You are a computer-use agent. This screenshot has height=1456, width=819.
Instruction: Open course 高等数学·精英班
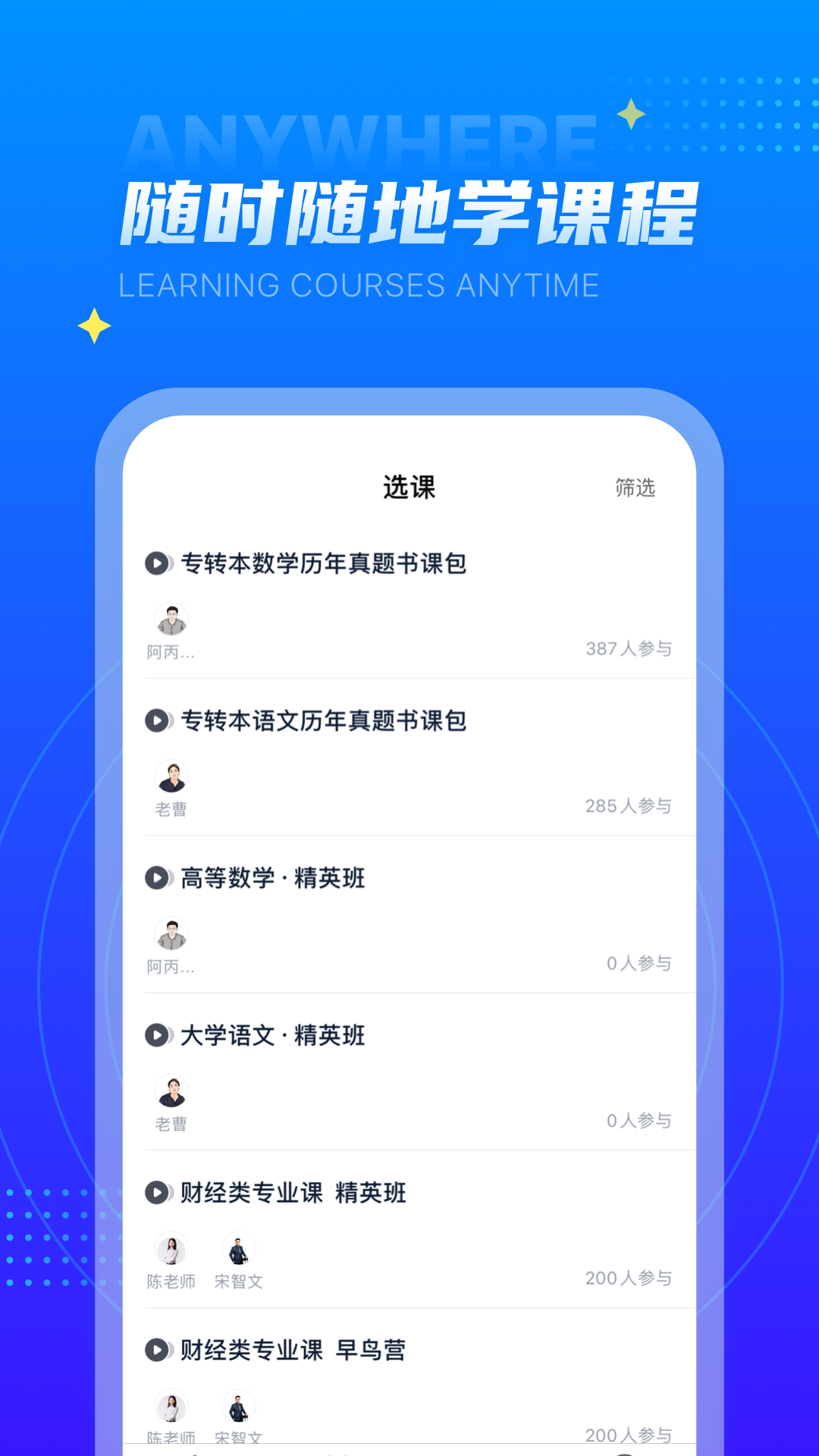(x=271, y=878)
